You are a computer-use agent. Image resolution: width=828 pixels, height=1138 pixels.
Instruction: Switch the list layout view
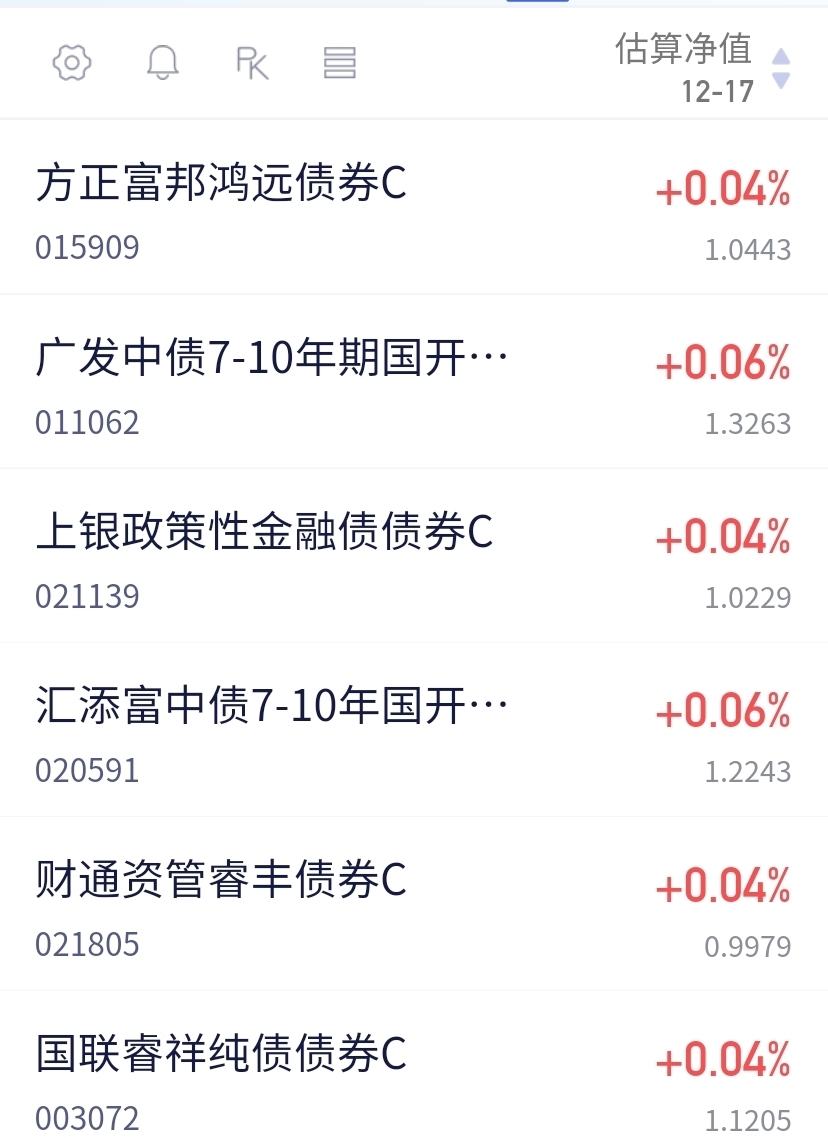tap(340, 63)
